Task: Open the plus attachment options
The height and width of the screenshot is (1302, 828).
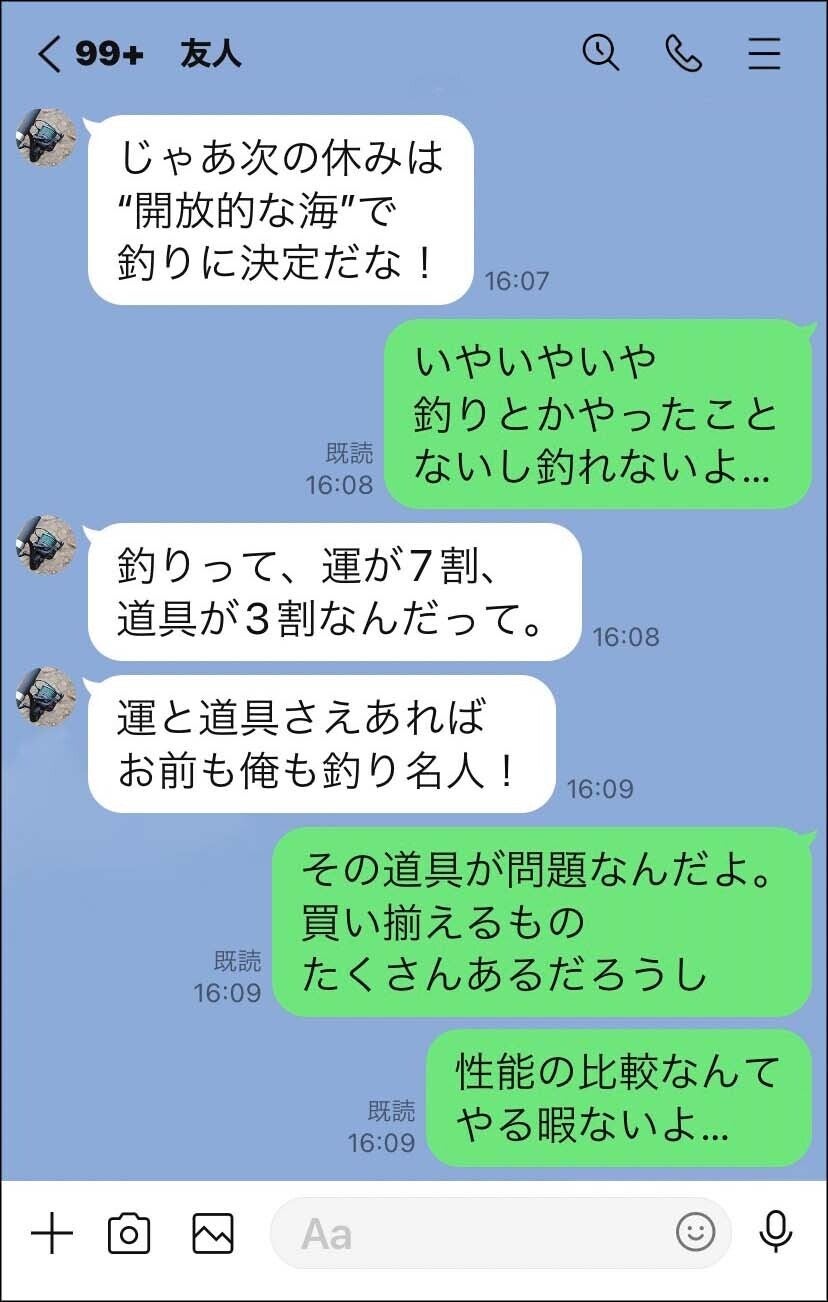Action: point(52,1234)
